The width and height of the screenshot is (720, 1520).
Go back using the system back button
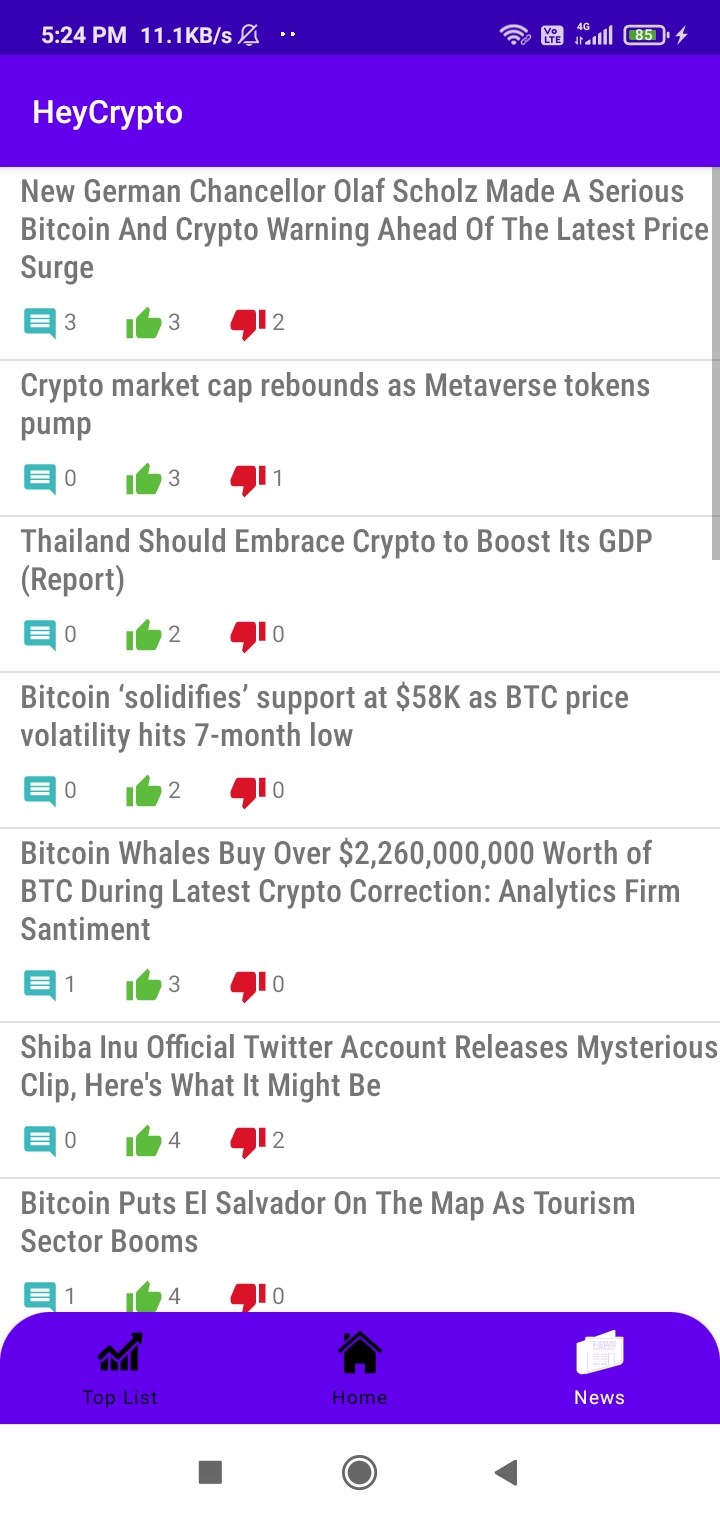[506, 1472]
